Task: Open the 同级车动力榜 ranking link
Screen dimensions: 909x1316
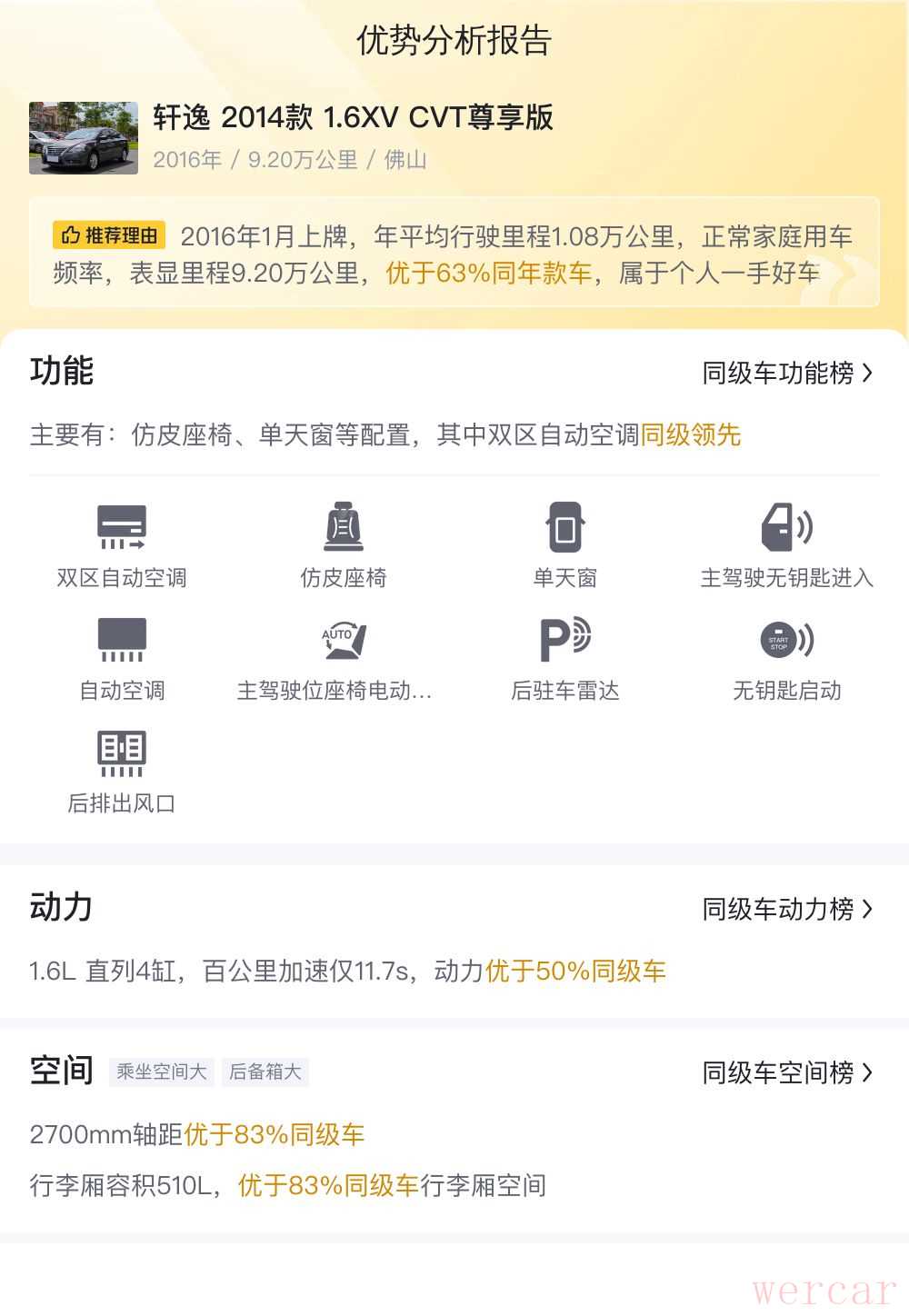Action: tap(786, 910)
